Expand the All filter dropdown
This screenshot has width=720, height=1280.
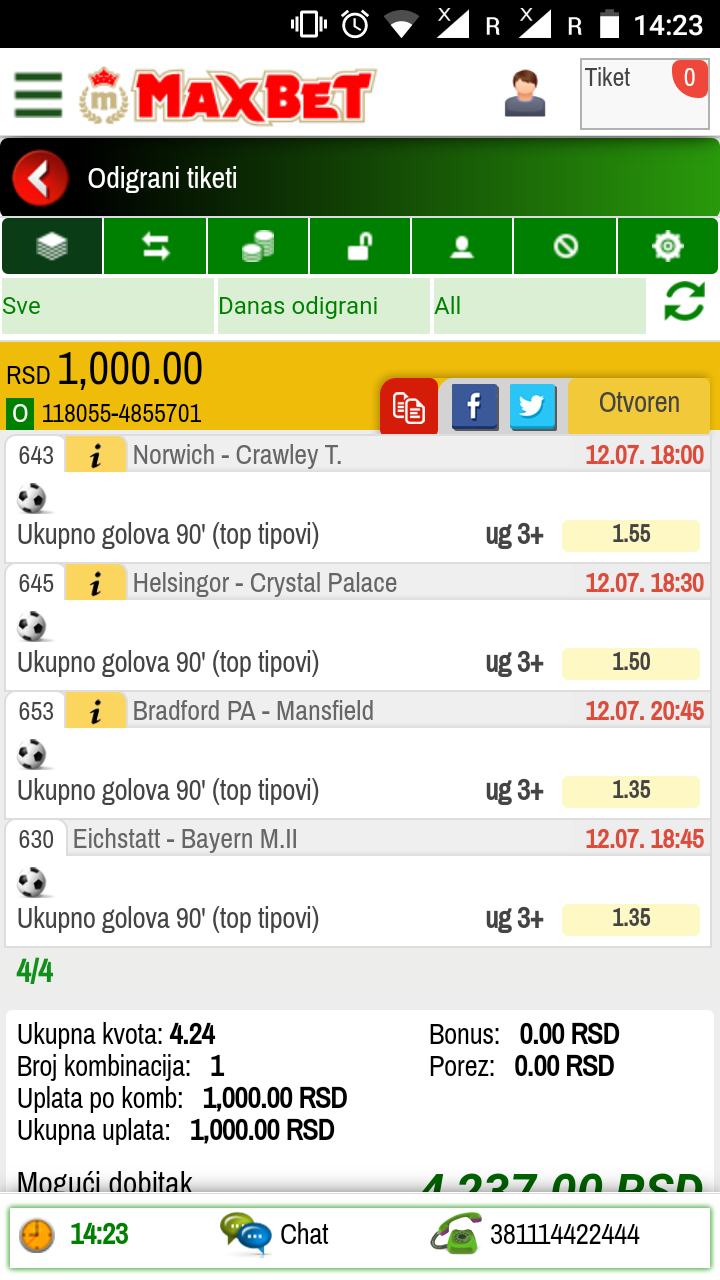click(539, 306)
